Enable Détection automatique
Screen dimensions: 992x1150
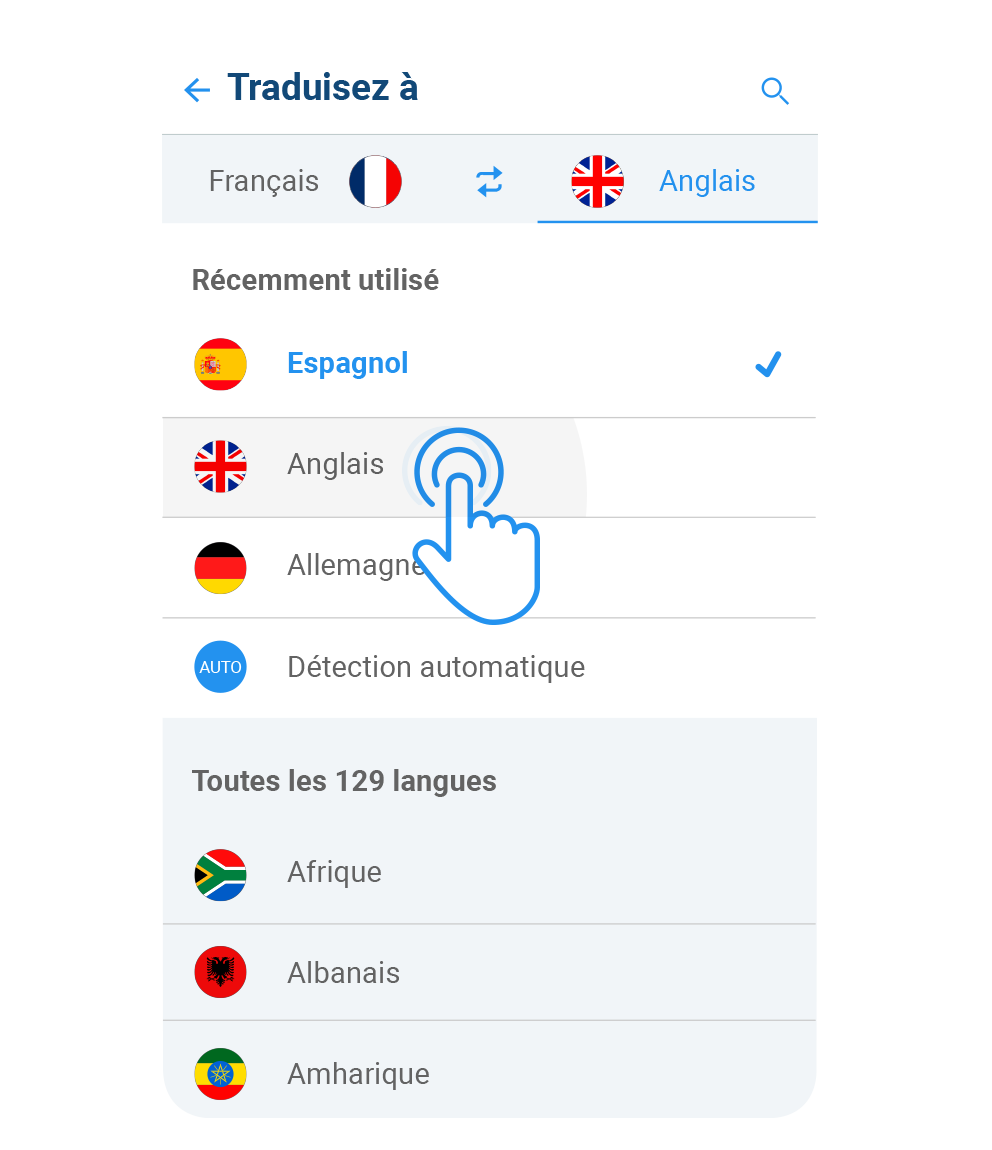[x=436, y=667]
